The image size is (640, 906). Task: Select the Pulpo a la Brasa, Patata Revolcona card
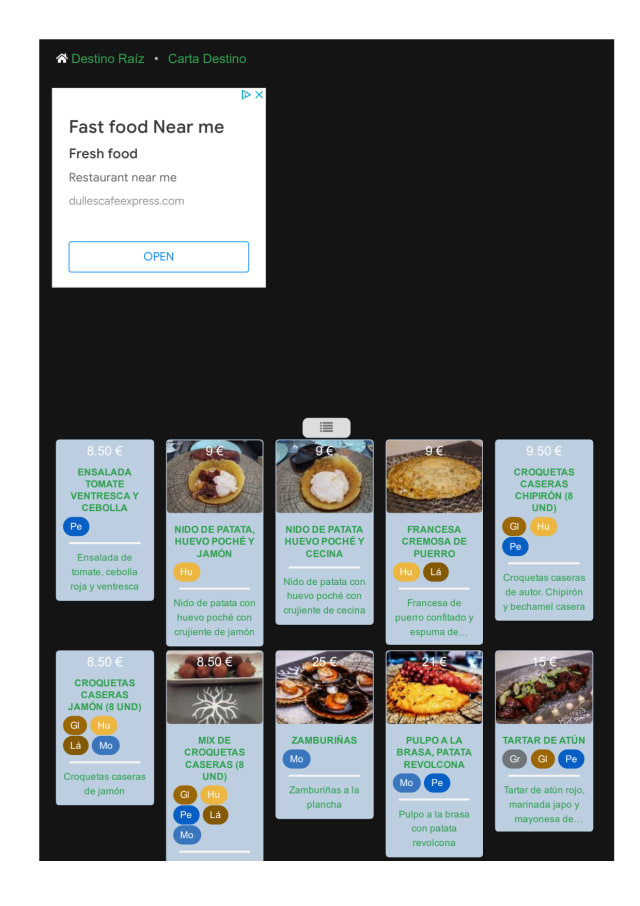[x=434, y=753]
